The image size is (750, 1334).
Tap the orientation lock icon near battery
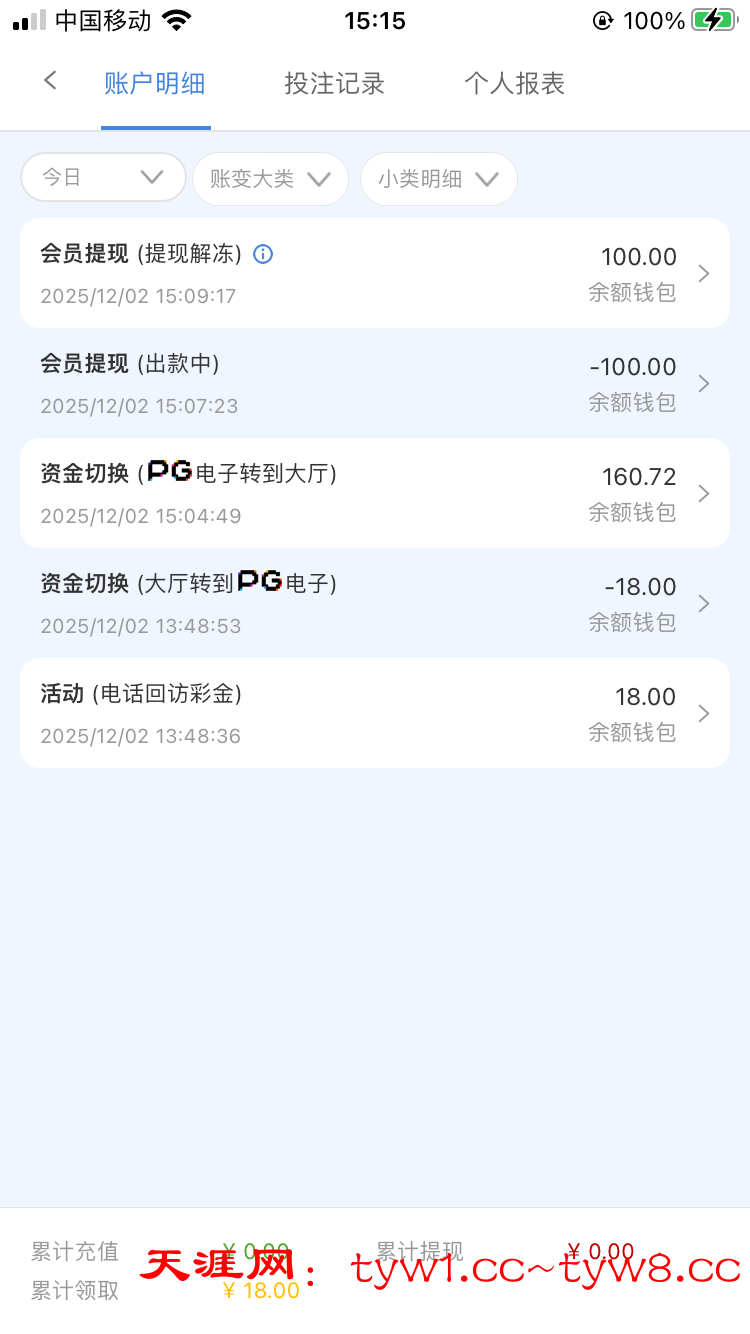pos(602,18)
